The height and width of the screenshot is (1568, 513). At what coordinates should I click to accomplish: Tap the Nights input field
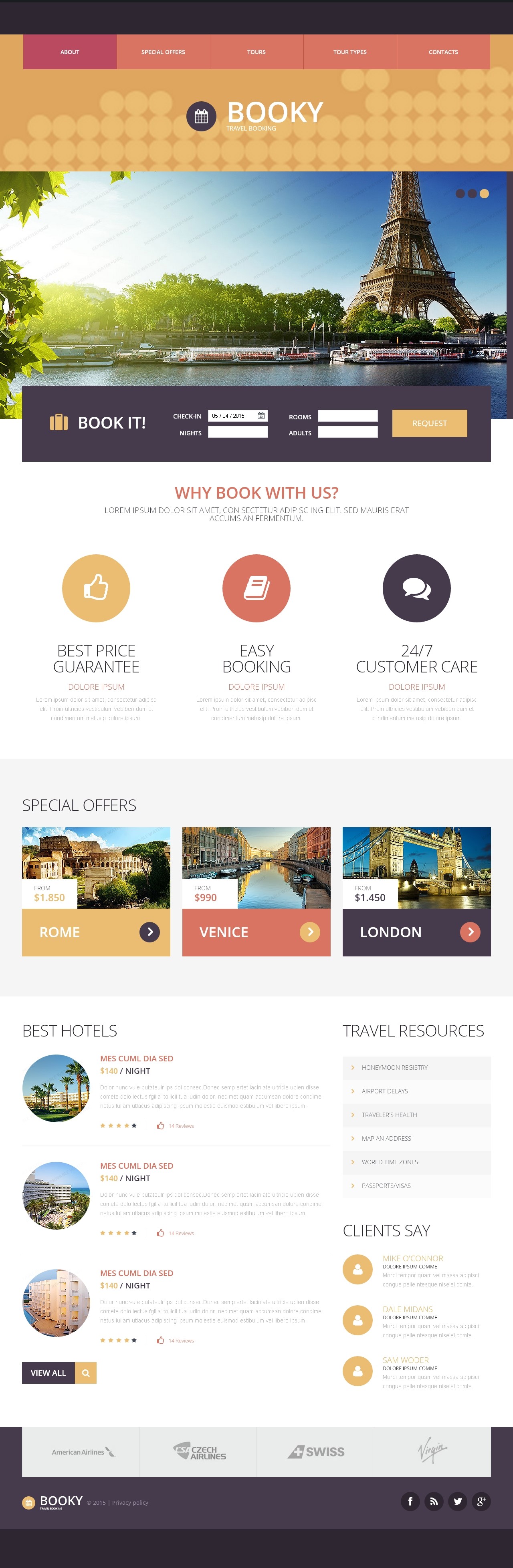point(238,432)
